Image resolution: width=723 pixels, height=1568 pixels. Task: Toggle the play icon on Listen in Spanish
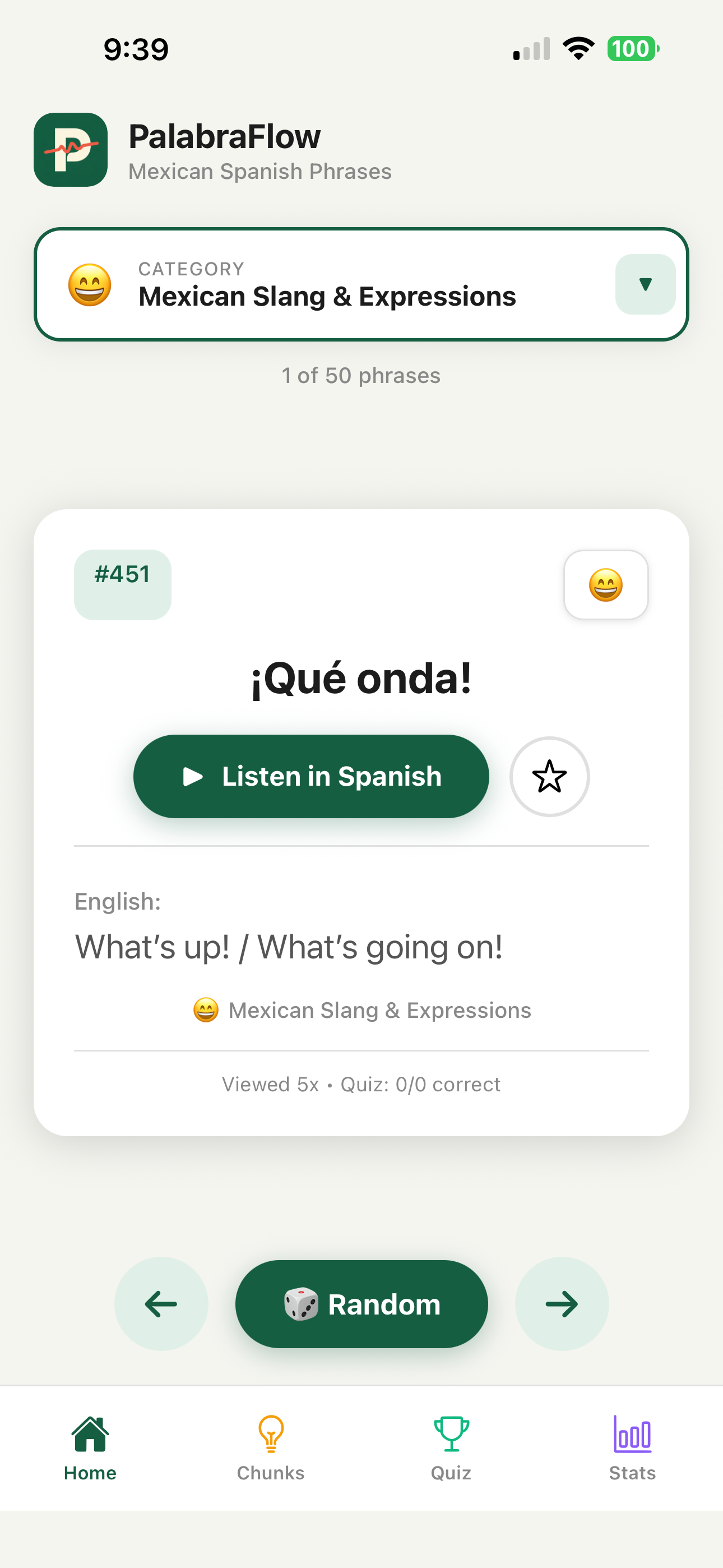click(193, 776)
